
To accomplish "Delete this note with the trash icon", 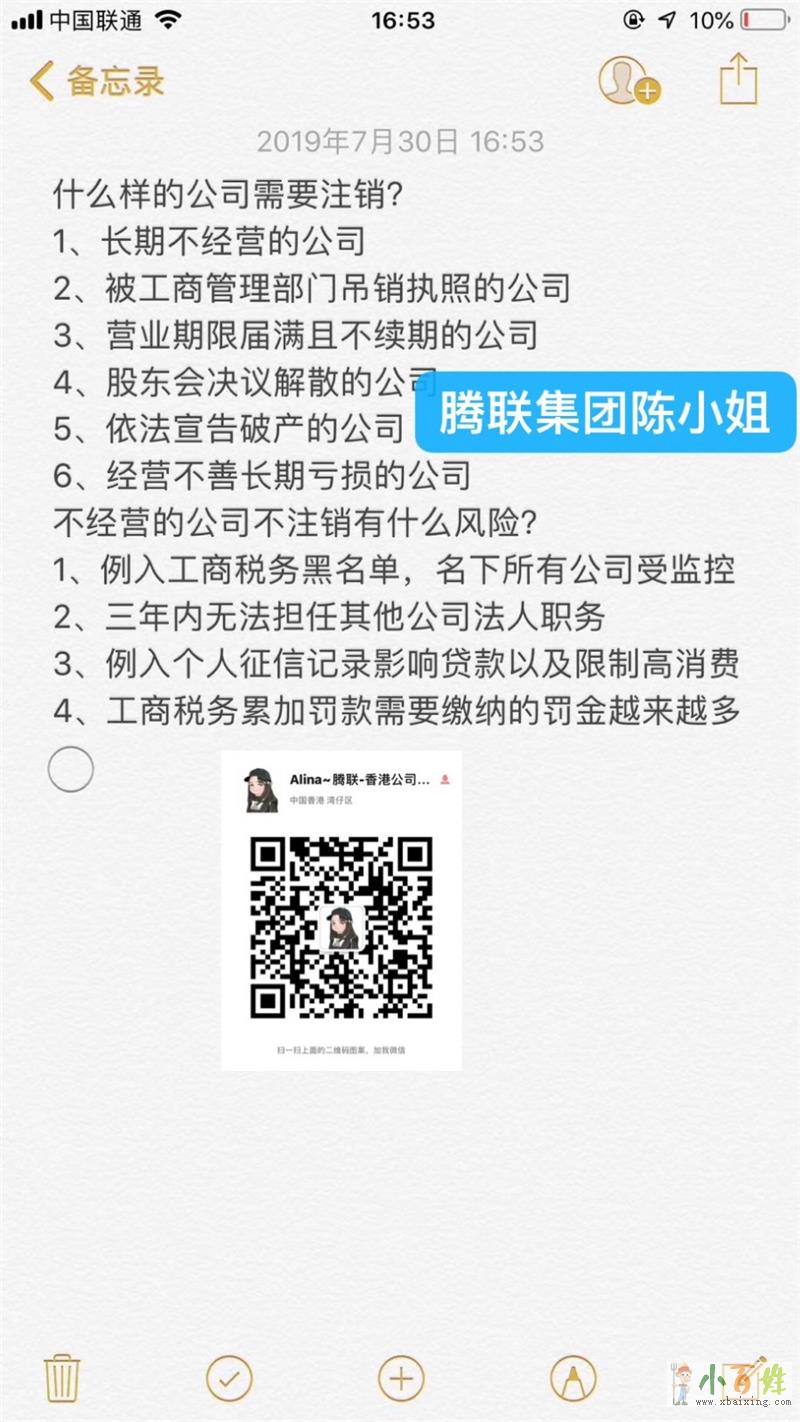I will tap(63, 1379).
